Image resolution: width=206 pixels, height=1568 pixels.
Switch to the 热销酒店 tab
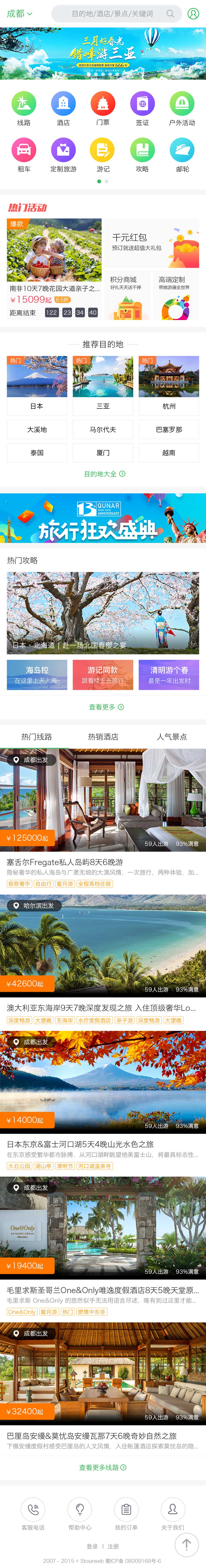[x=103, y=737]
